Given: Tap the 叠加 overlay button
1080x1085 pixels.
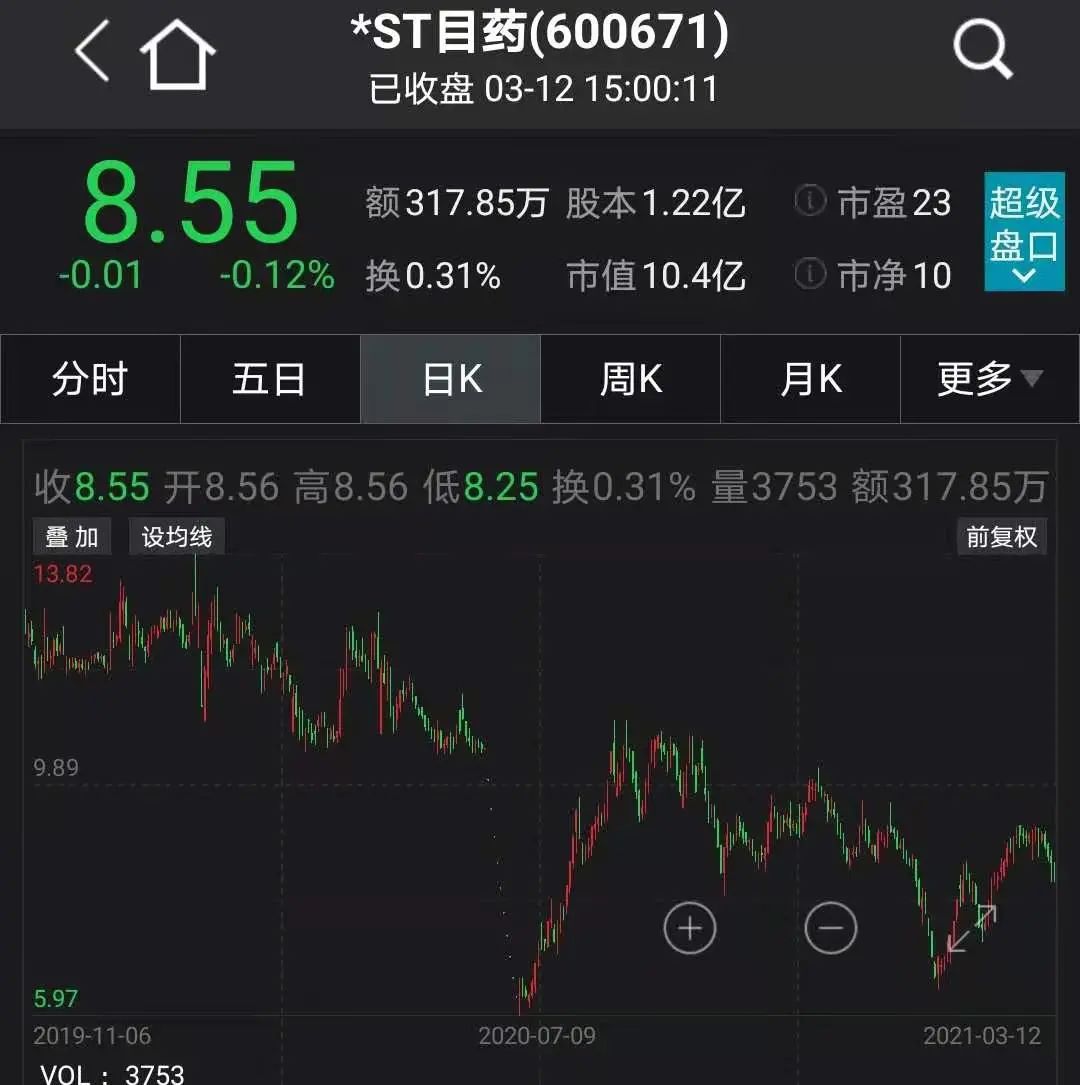Looking at the screenshot, I should coord(72,537).
